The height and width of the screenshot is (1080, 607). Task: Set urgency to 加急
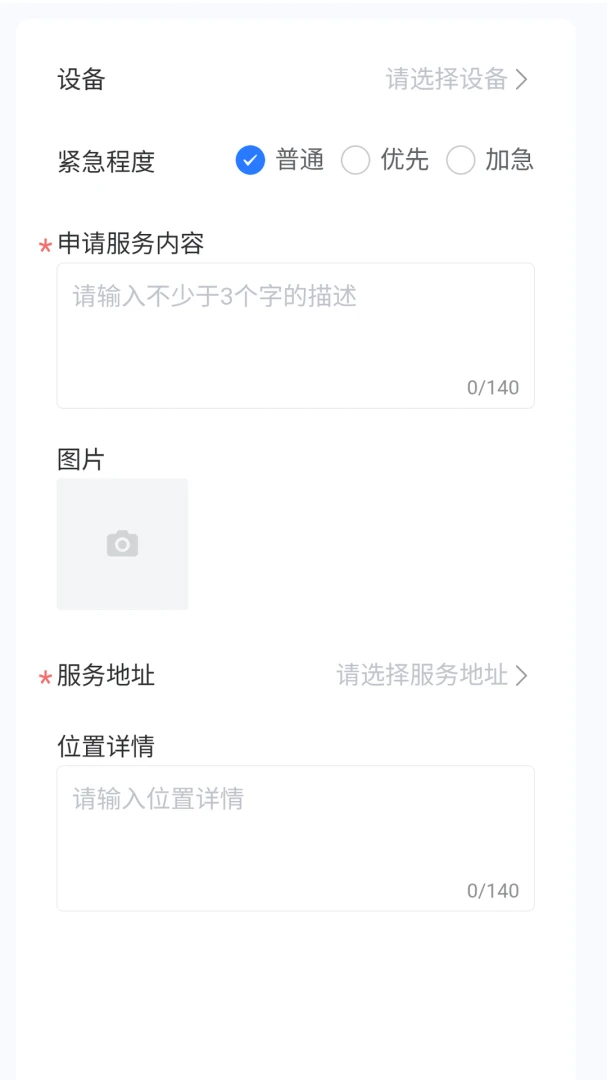[490, 160]
